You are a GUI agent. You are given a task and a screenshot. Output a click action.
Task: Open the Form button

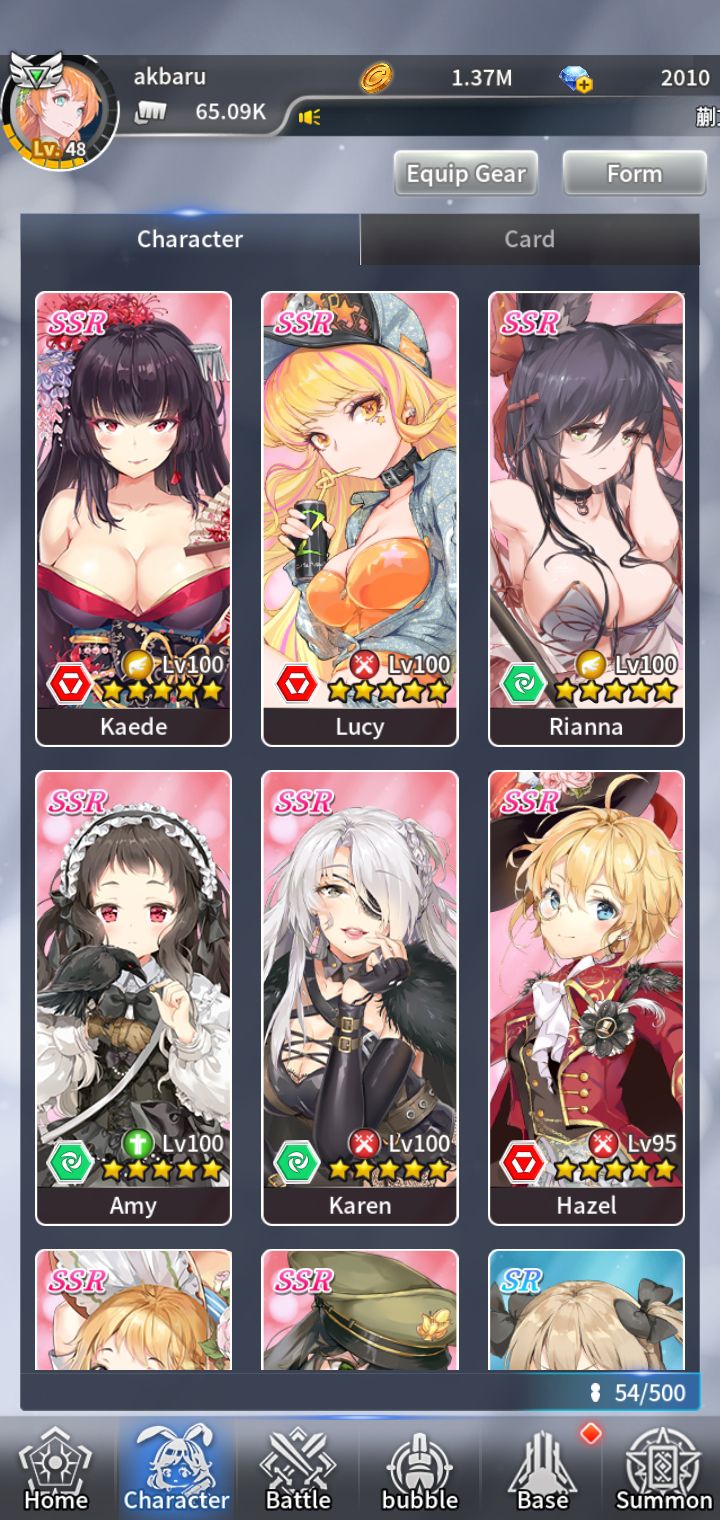tap(634, 174)
